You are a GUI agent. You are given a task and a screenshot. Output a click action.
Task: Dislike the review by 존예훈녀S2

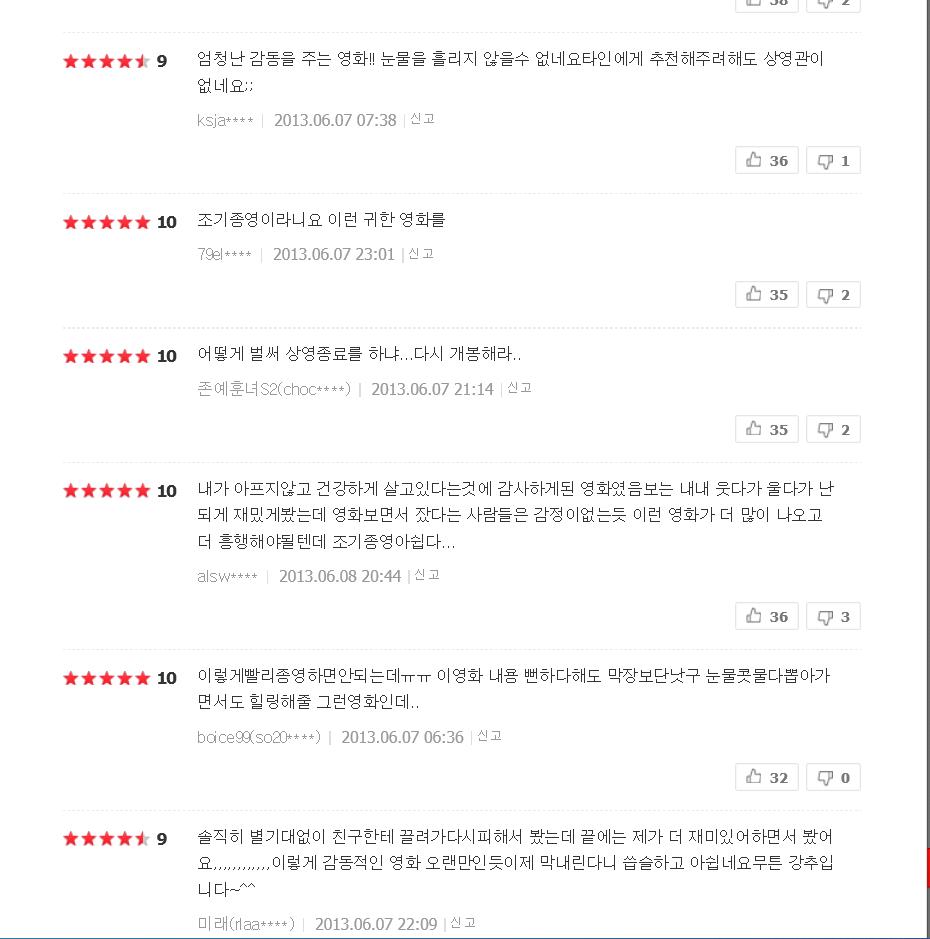(833, 430)
